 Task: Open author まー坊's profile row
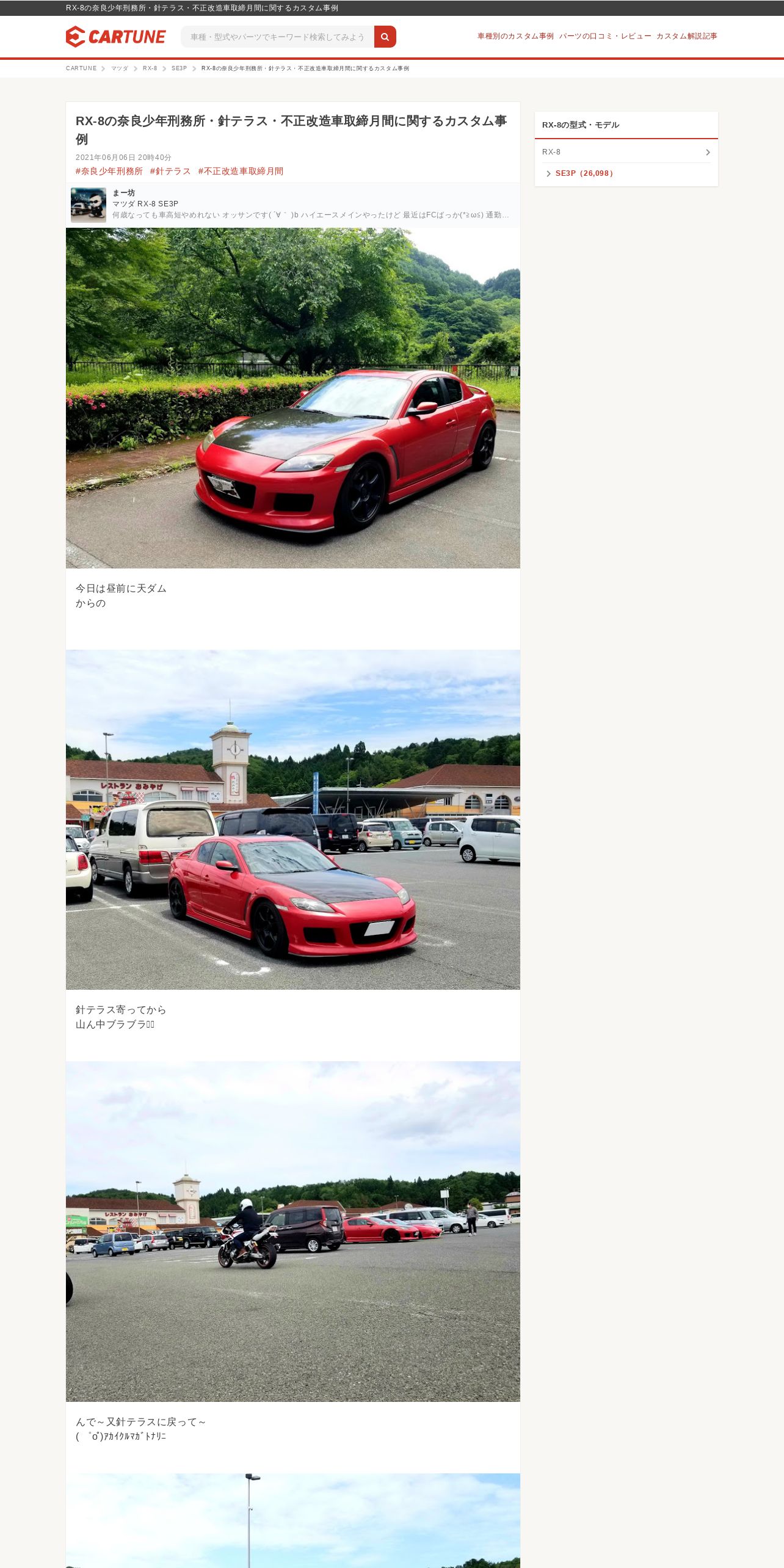(293, 205)
